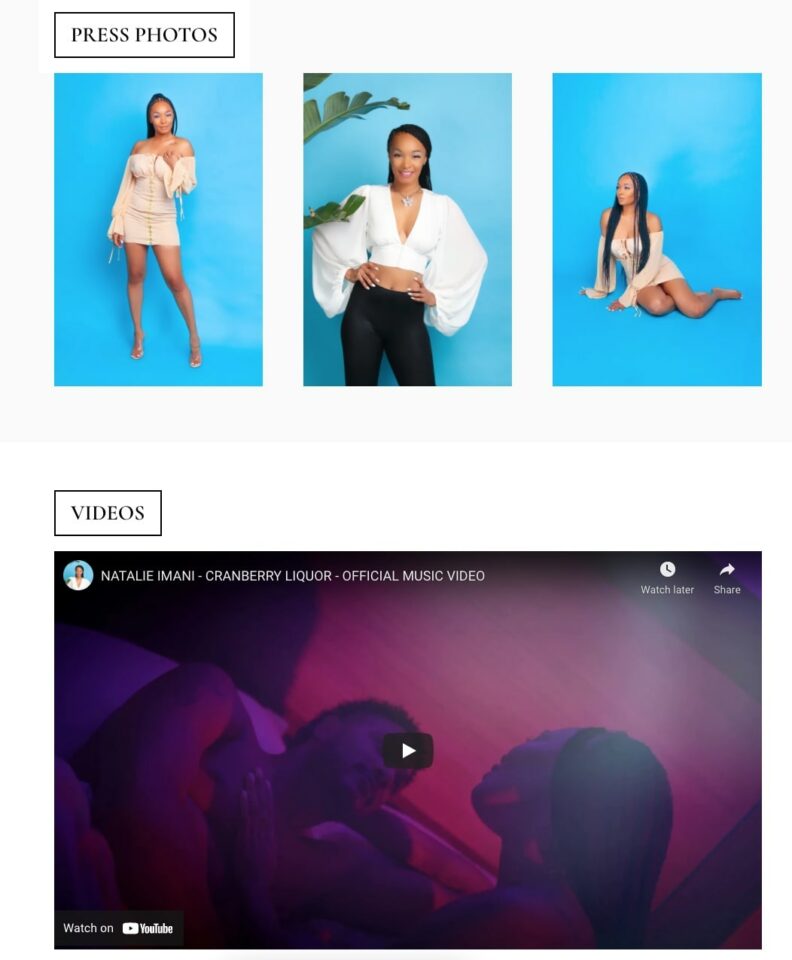Play the Cranberry Liquor music video
Image resolution: width=792 pixels, height=960 pixels.
(407, 750)
